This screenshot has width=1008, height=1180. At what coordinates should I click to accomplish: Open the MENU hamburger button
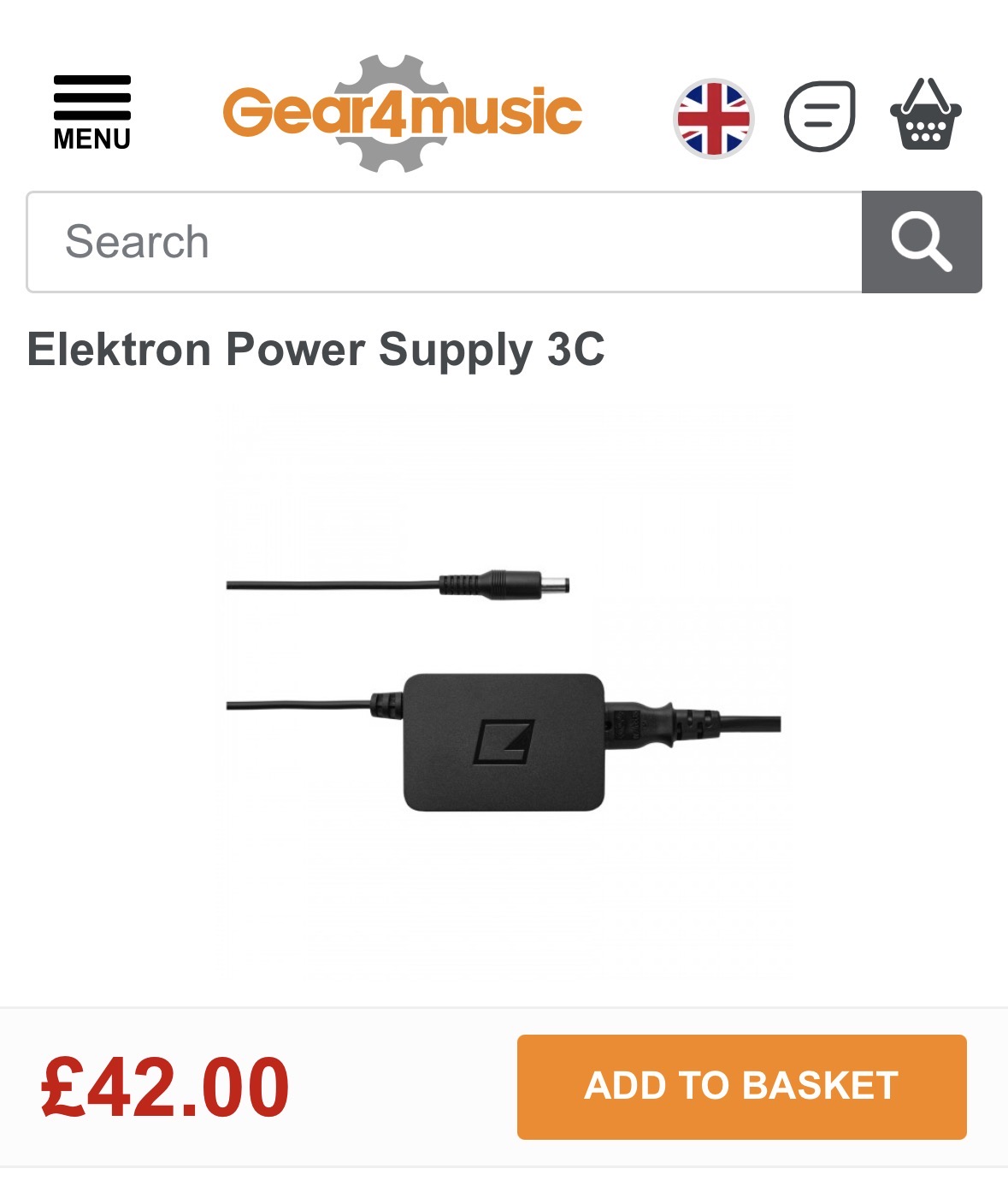click(x=91, y=112)
